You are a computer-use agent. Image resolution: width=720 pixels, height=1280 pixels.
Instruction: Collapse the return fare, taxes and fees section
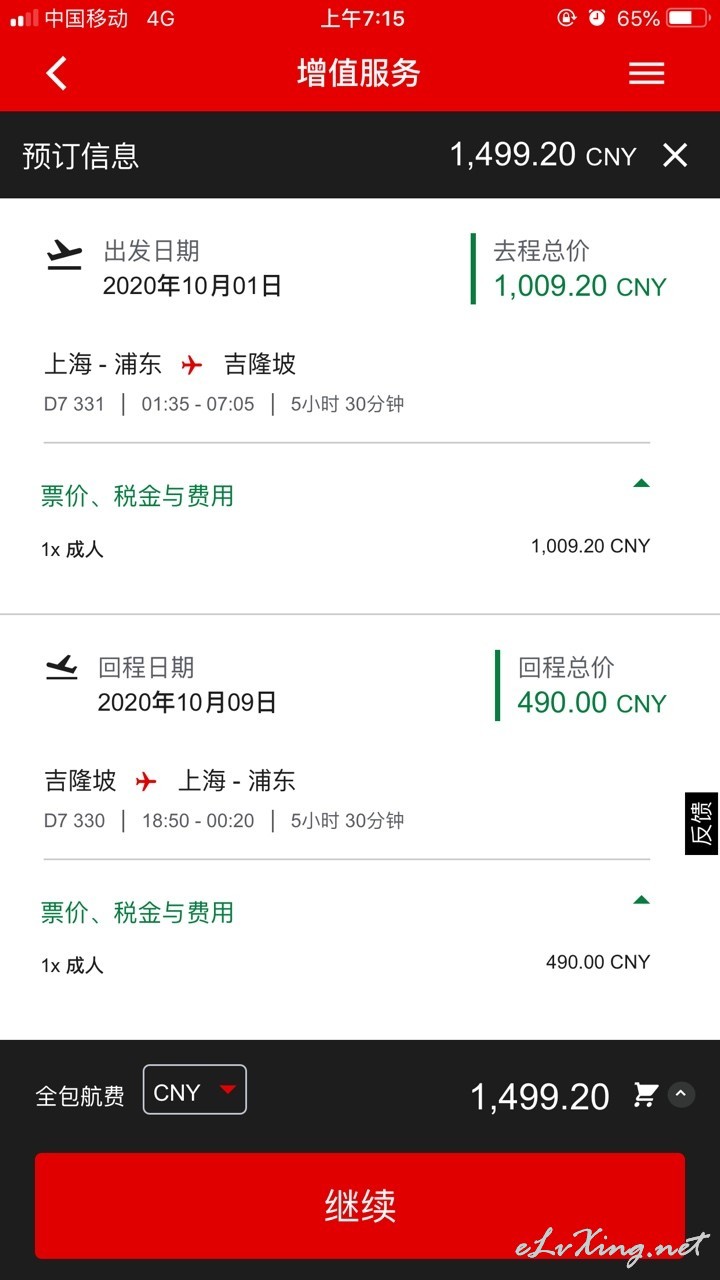coord(641,900)
